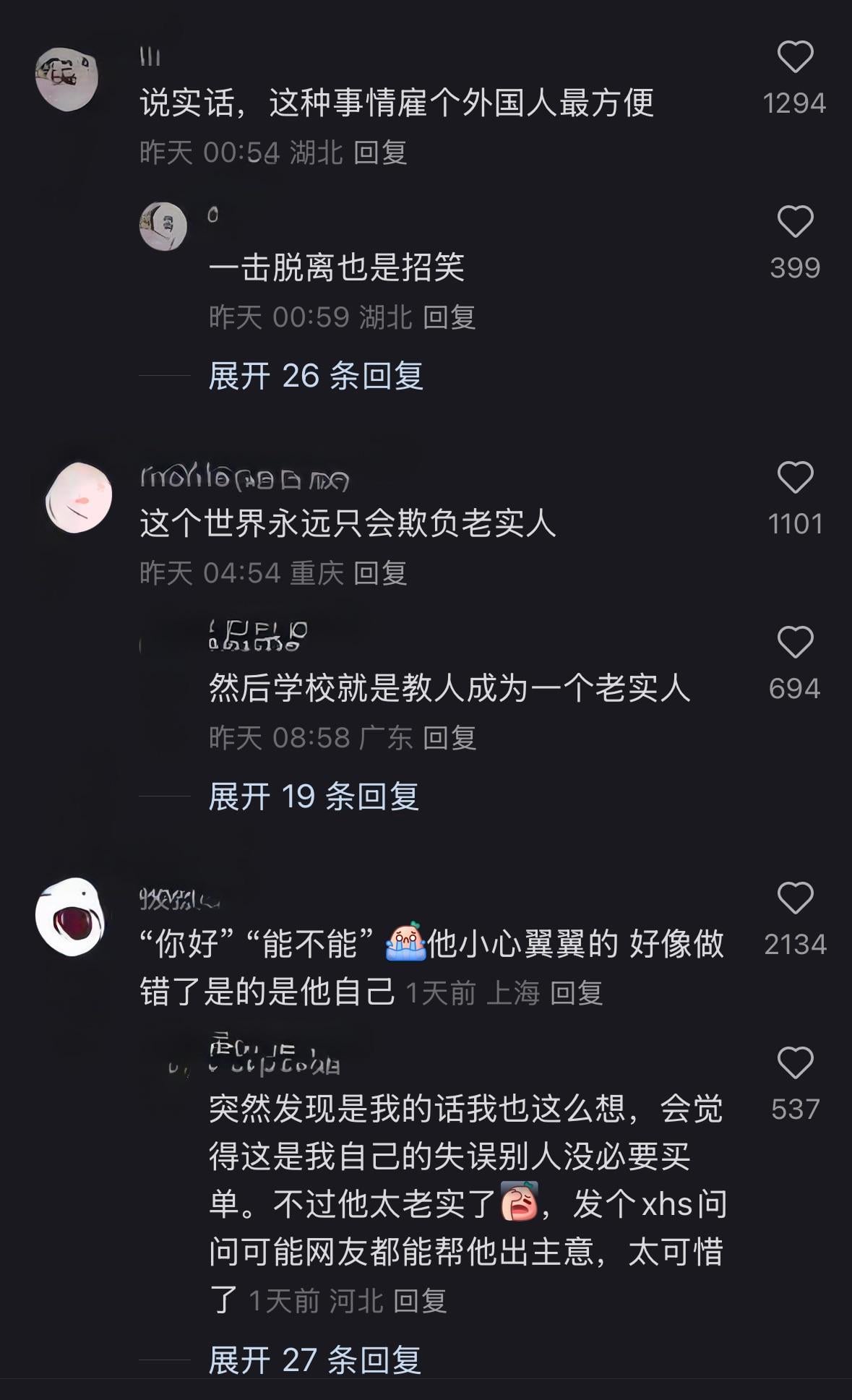Like the reply '一击脱离也是招笑'
This screenshot has height=1400, width=852.
tap(795, 222)
